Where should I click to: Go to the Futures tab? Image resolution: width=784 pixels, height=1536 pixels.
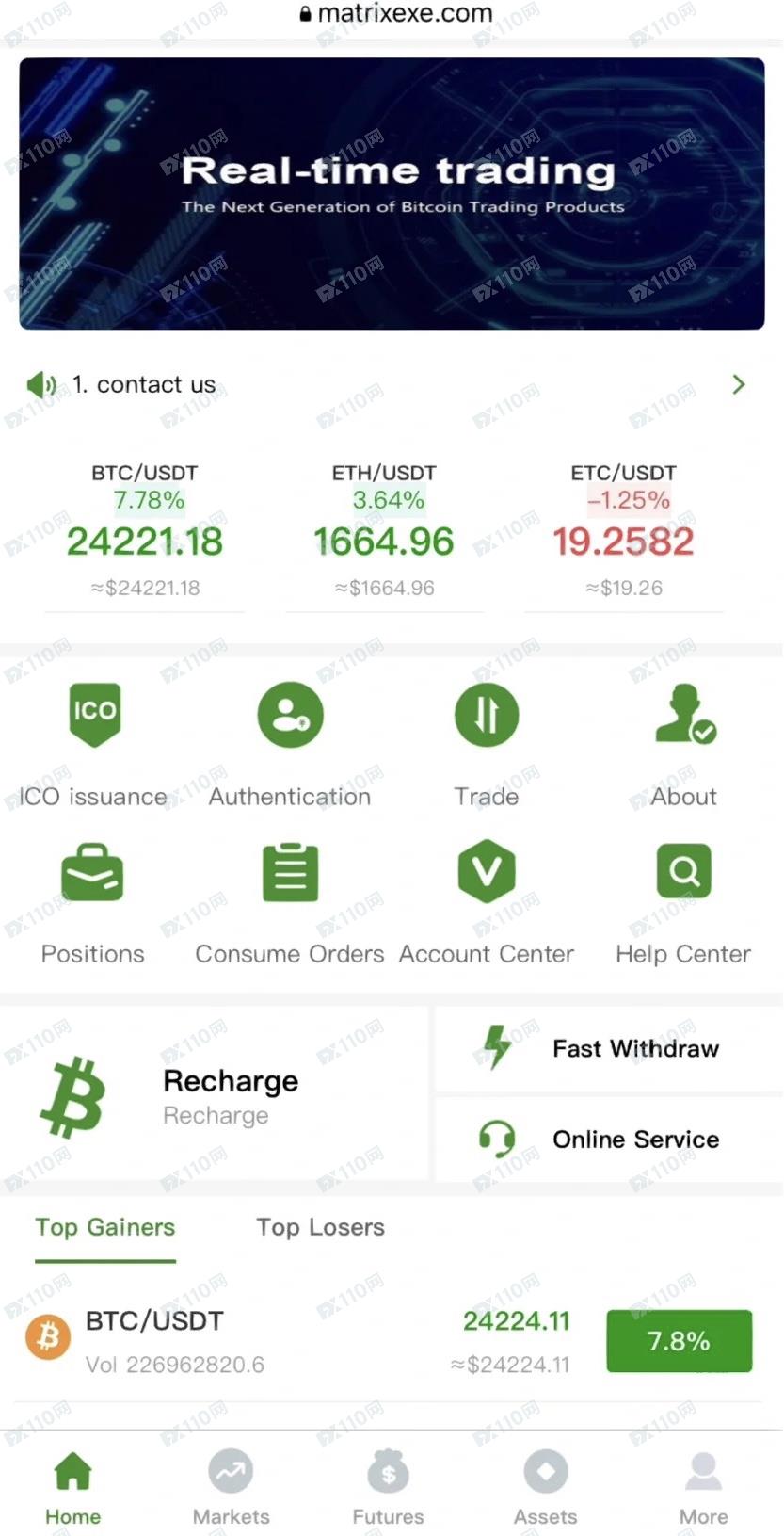[388, 1487]
